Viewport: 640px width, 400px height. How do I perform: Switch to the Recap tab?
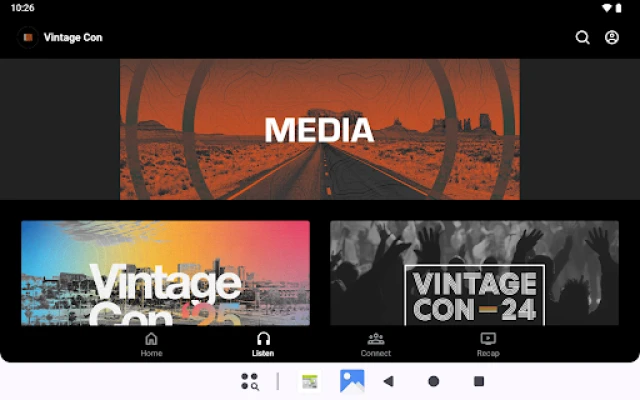pos(488,344)
